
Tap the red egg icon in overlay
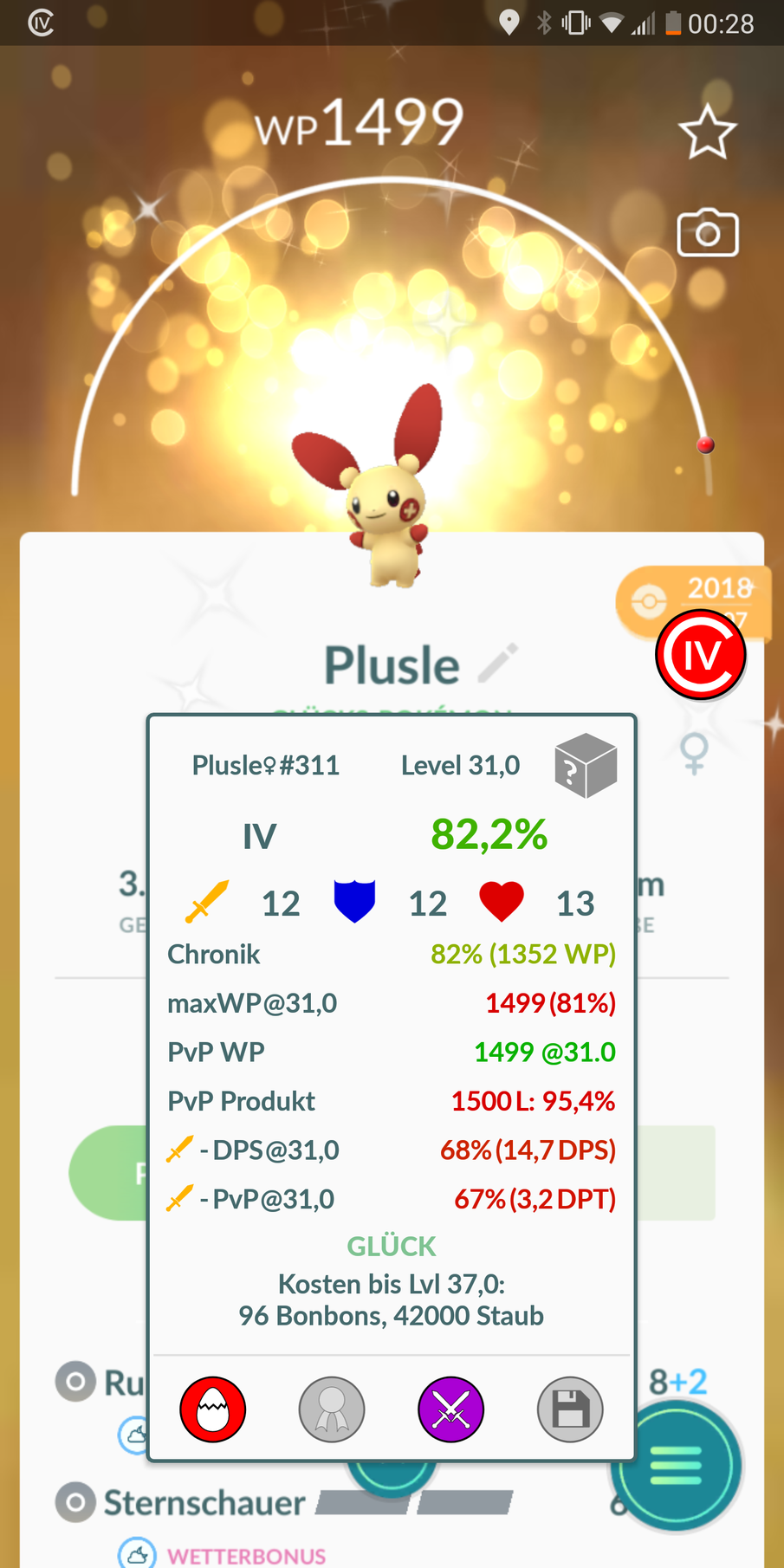213,1409
